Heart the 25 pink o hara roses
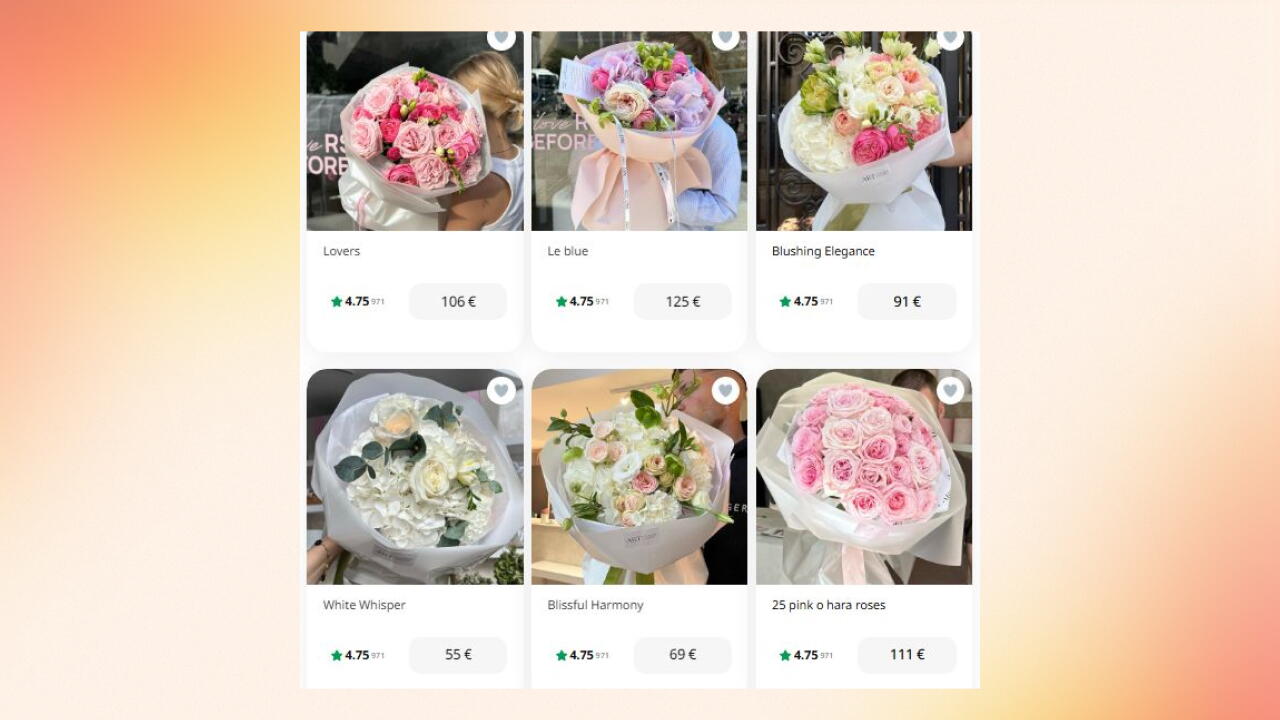Screen dimensions: 1280x720 (950, 390)
